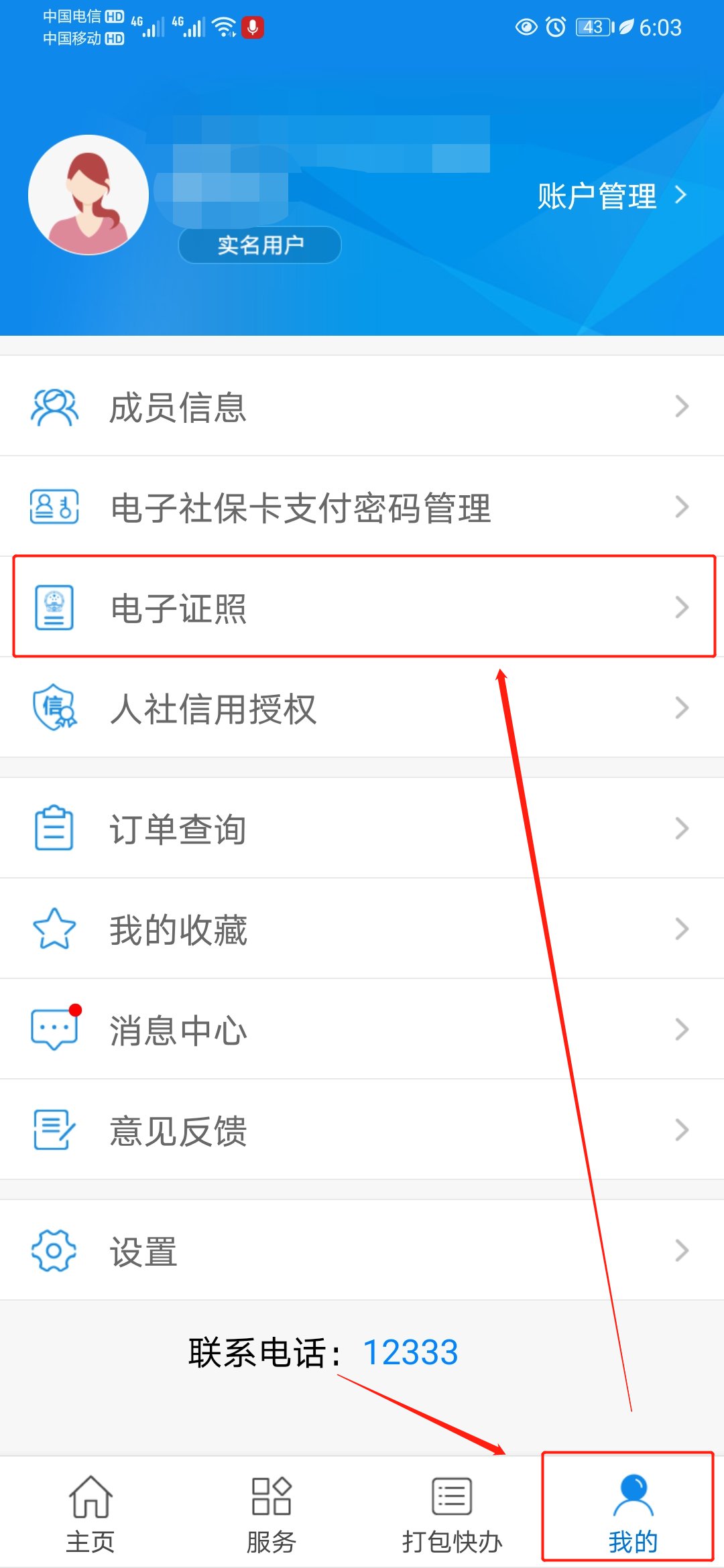This screenshot has height=1568, width=724.
Task: Go to 订单查询 order inquiry
Action: (x=362, y=829)
